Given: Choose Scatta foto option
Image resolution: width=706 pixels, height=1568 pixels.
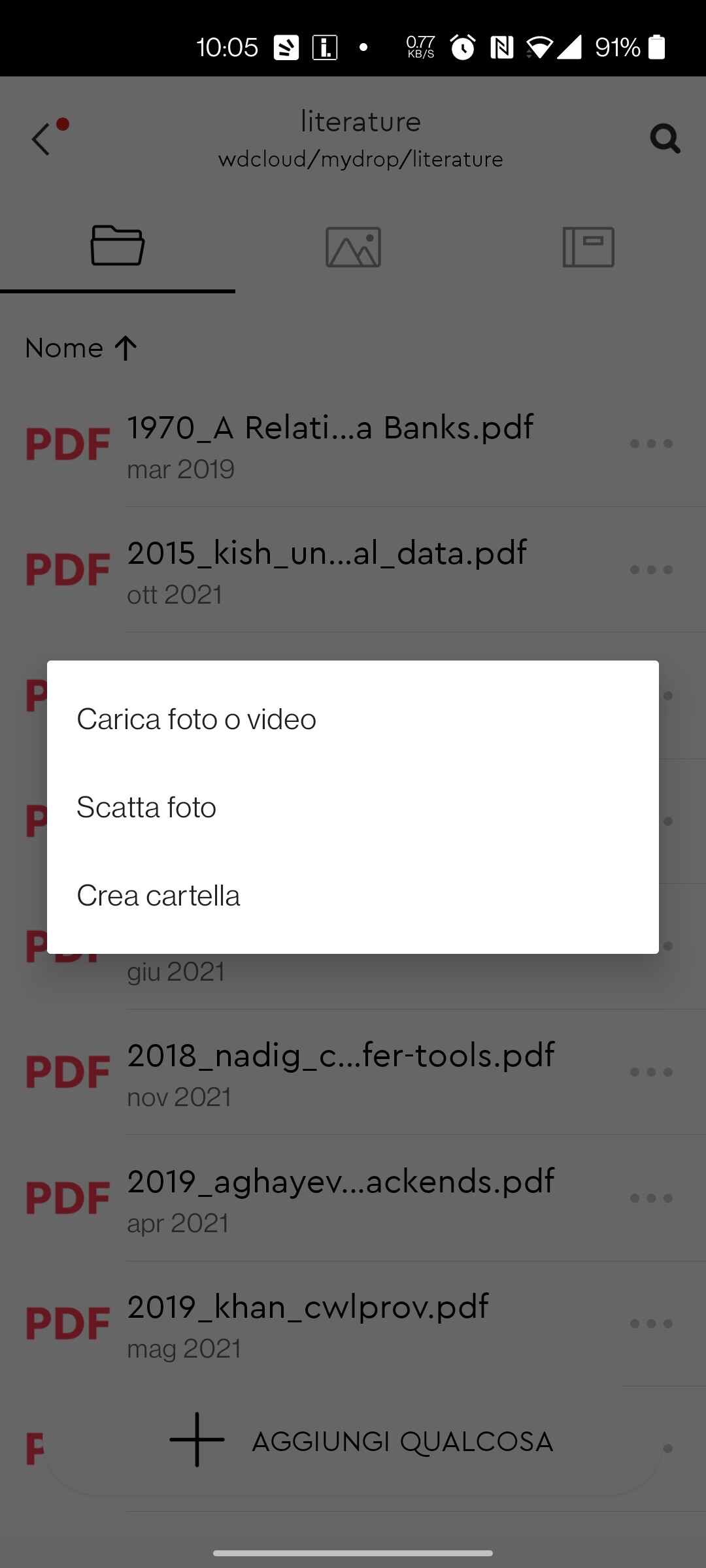Looking at the screenshot, I should [353, 808].
